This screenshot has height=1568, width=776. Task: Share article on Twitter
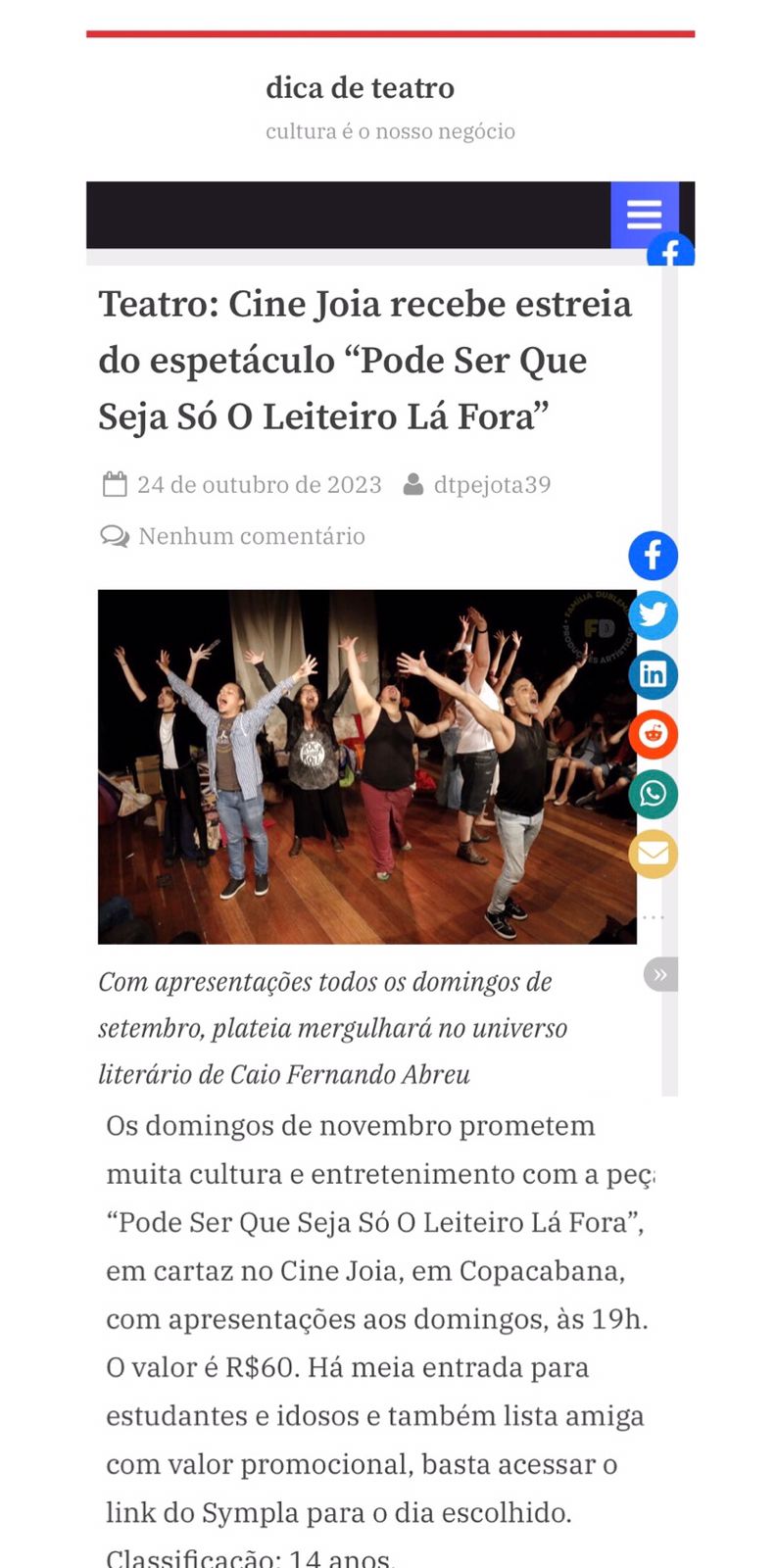click(653, 615)
